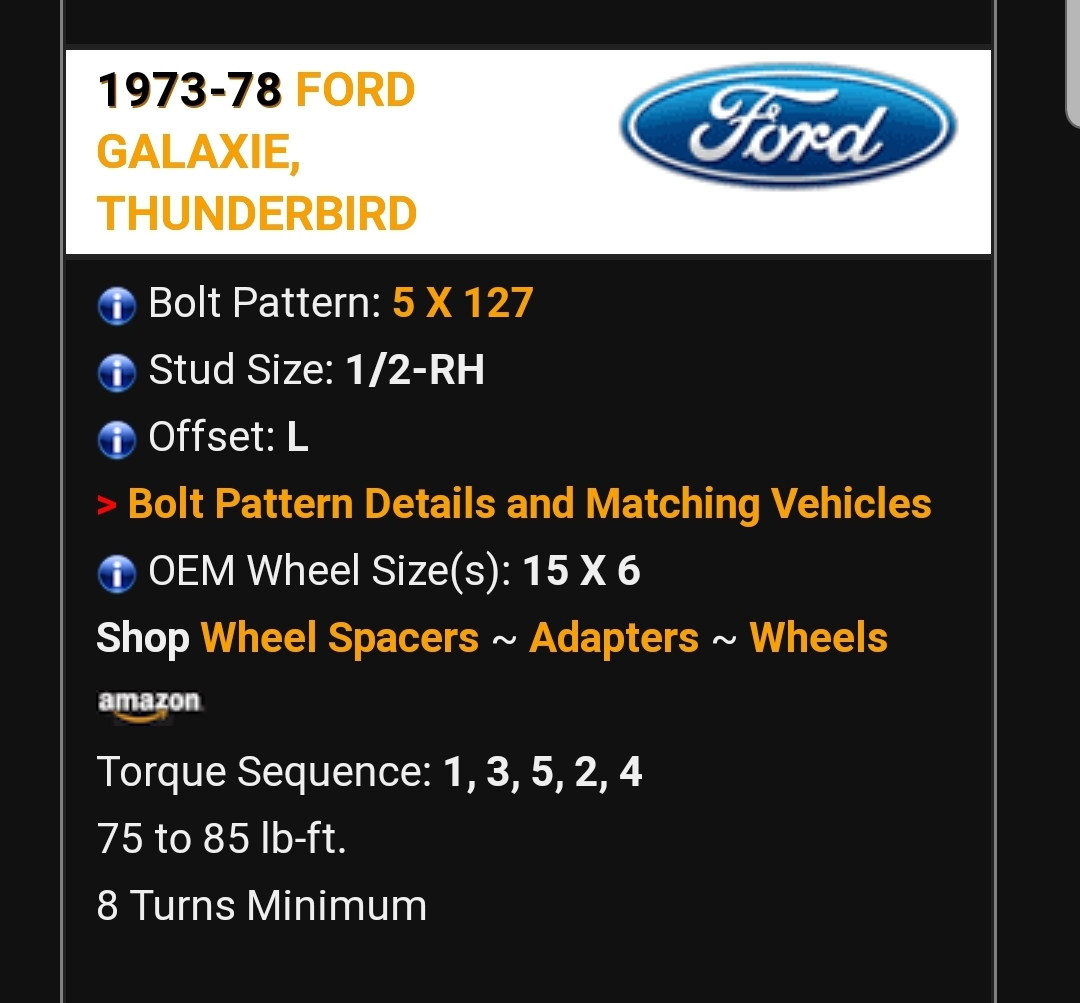Tap the info icon beside OEM Wheel Size(s)
The width and height of the screenshot is (1080, 1003).
coord(117,574)
